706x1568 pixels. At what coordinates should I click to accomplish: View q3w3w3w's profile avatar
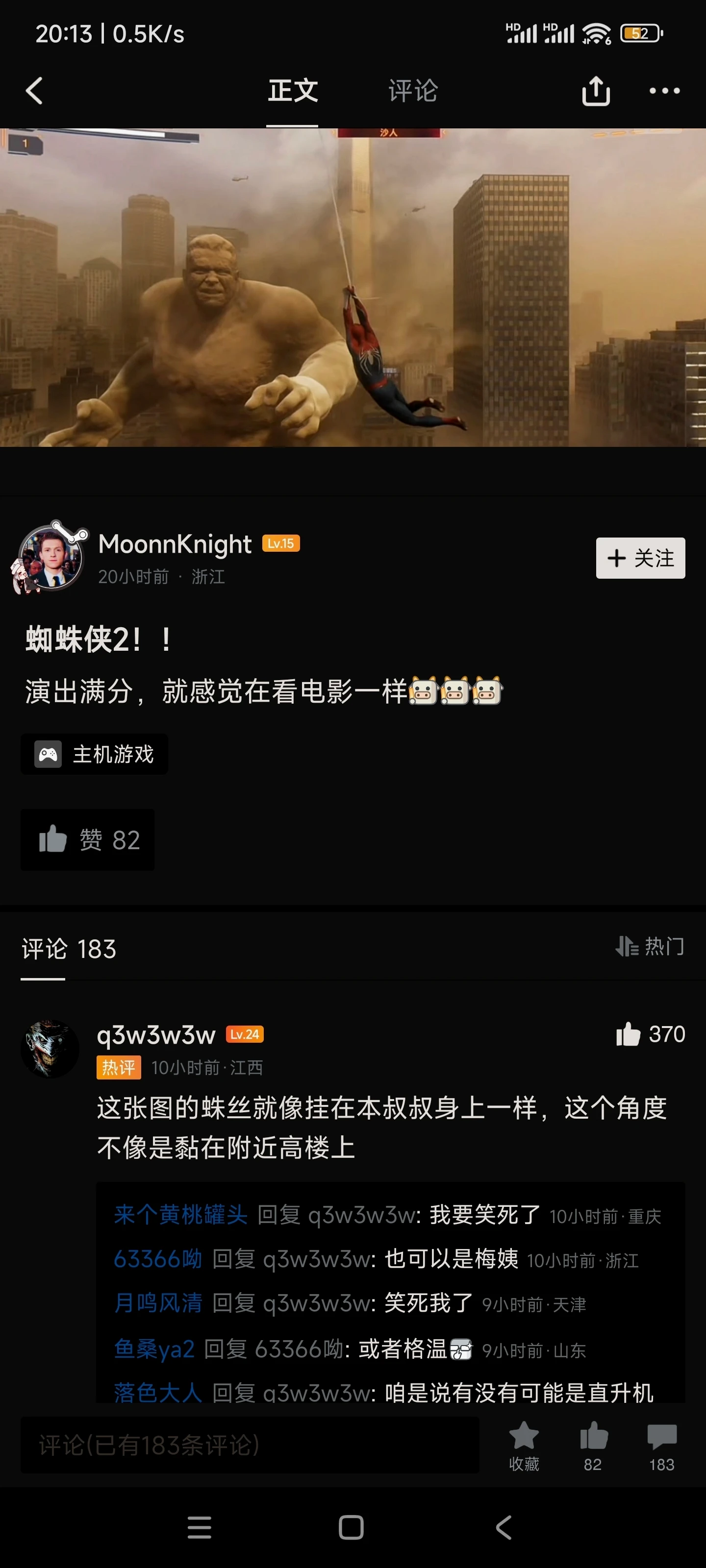click(50, 1049)
